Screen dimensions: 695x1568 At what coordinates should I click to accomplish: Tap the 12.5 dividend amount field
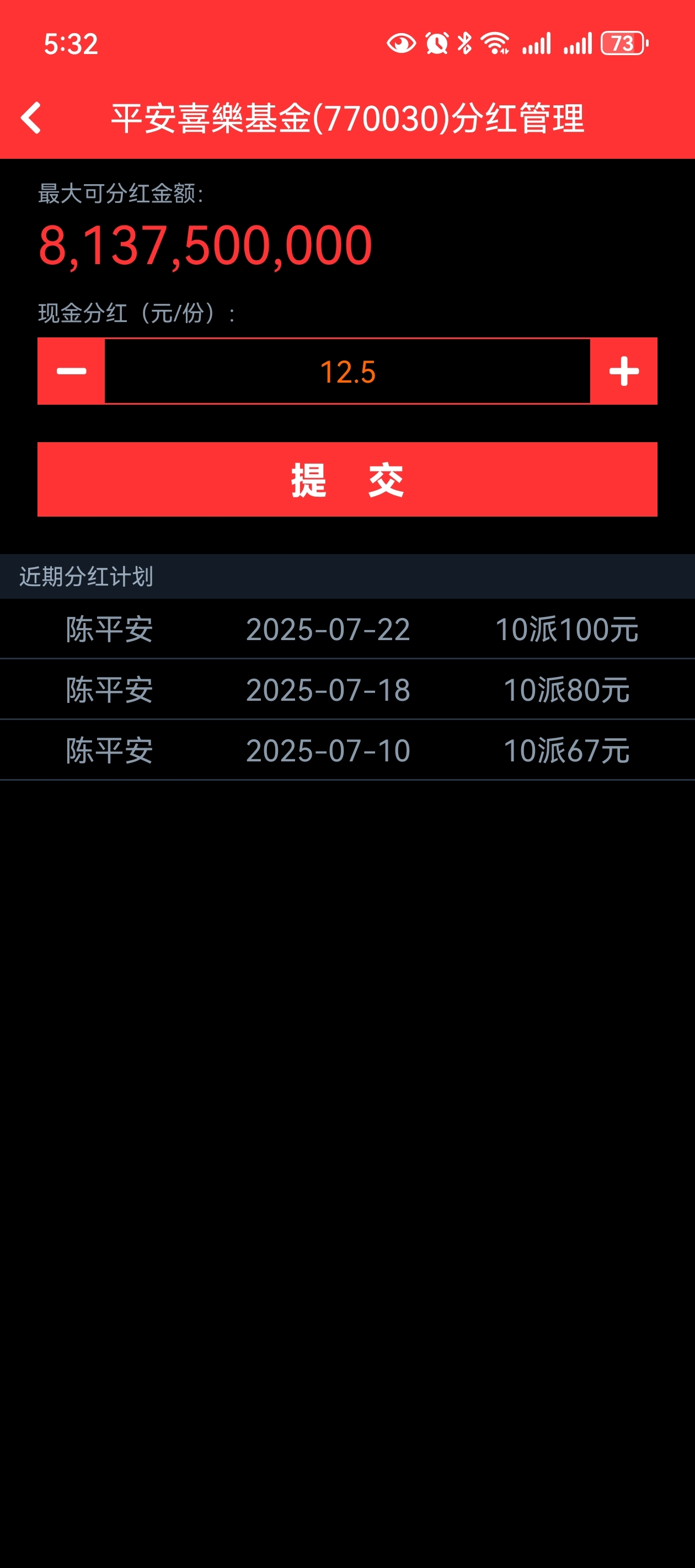[x=347, y=370]
